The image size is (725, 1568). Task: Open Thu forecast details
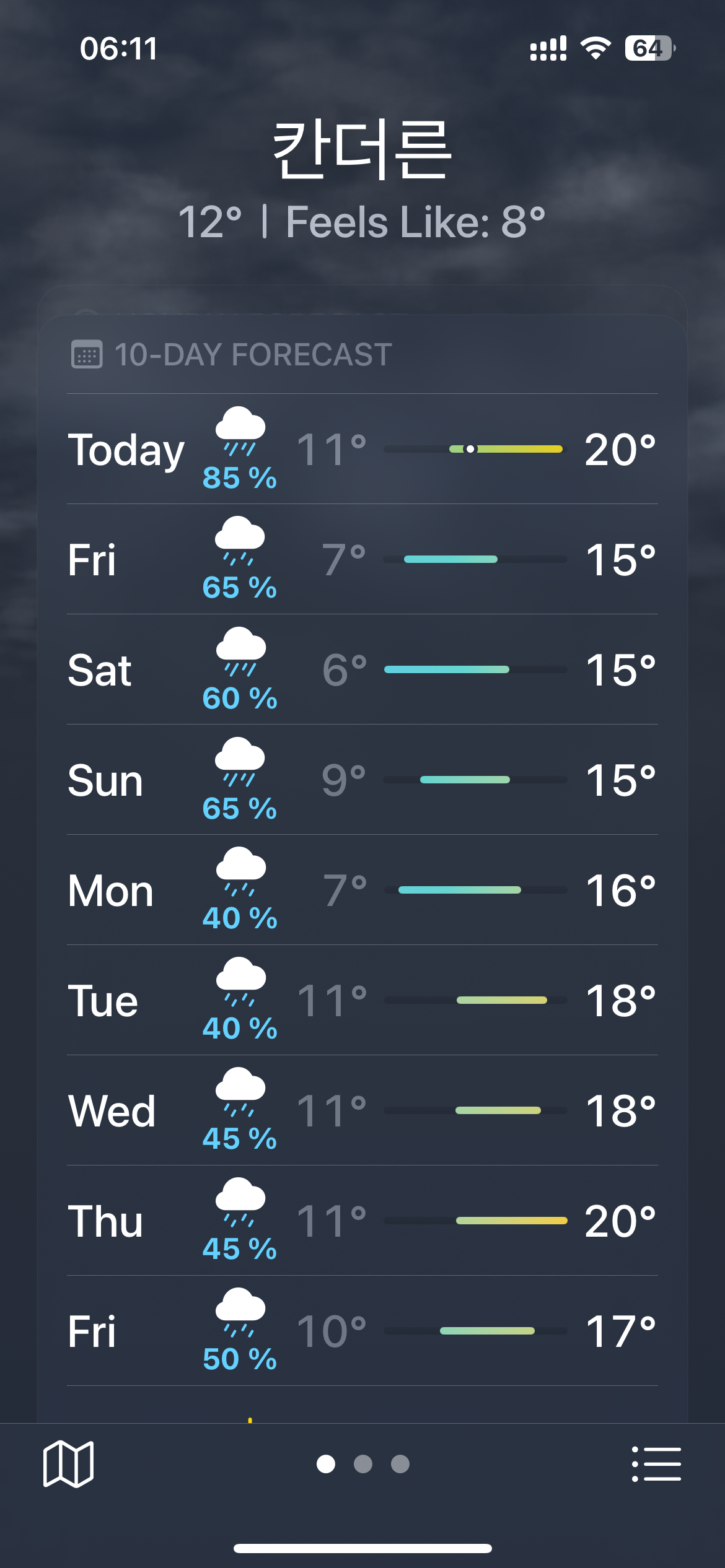[362, 1221]
